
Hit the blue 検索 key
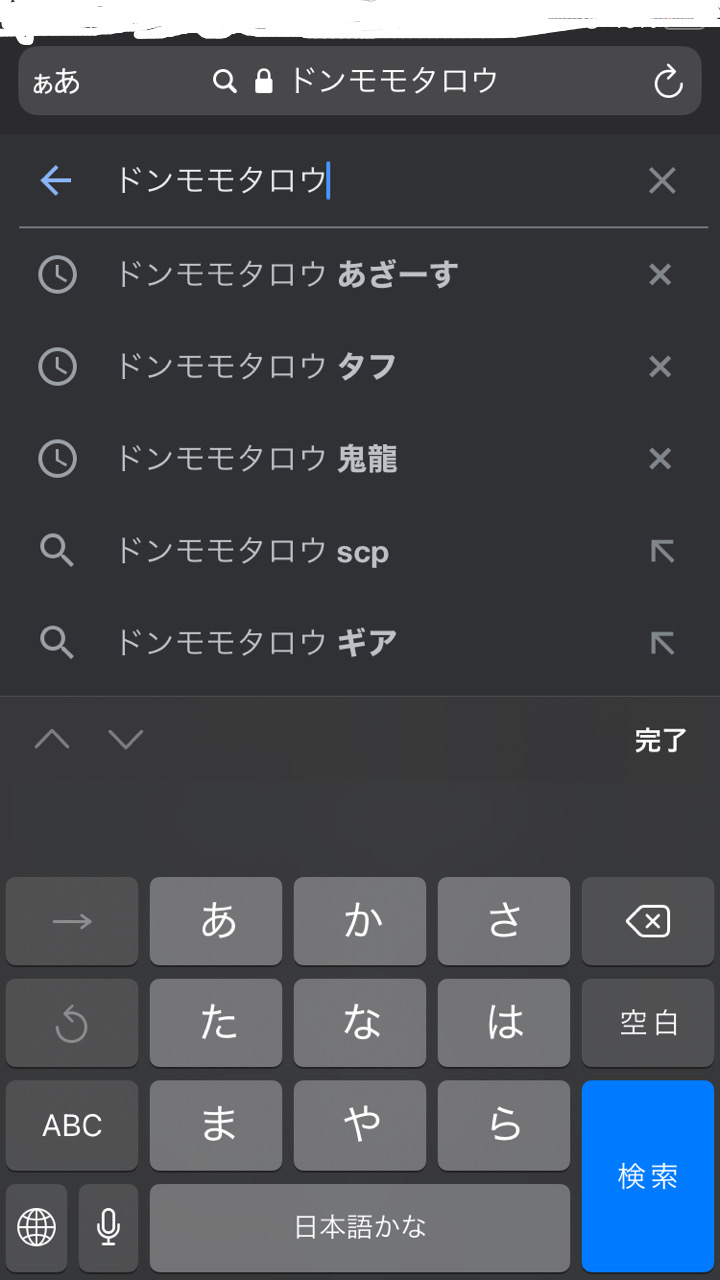[x=648, y=1176]
